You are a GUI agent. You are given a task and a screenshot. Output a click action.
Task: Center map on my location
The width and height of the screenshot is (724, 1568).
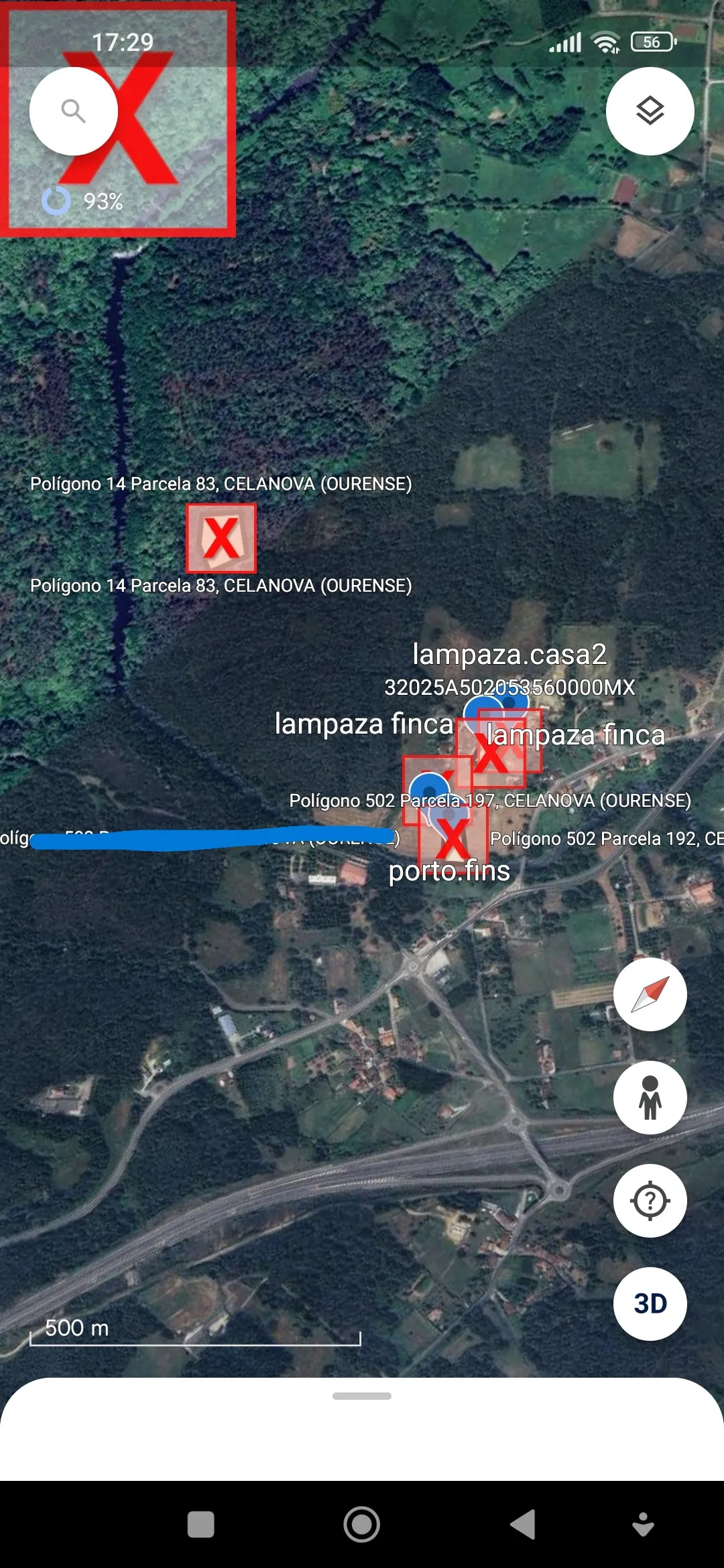click(x=650, y=1201)
